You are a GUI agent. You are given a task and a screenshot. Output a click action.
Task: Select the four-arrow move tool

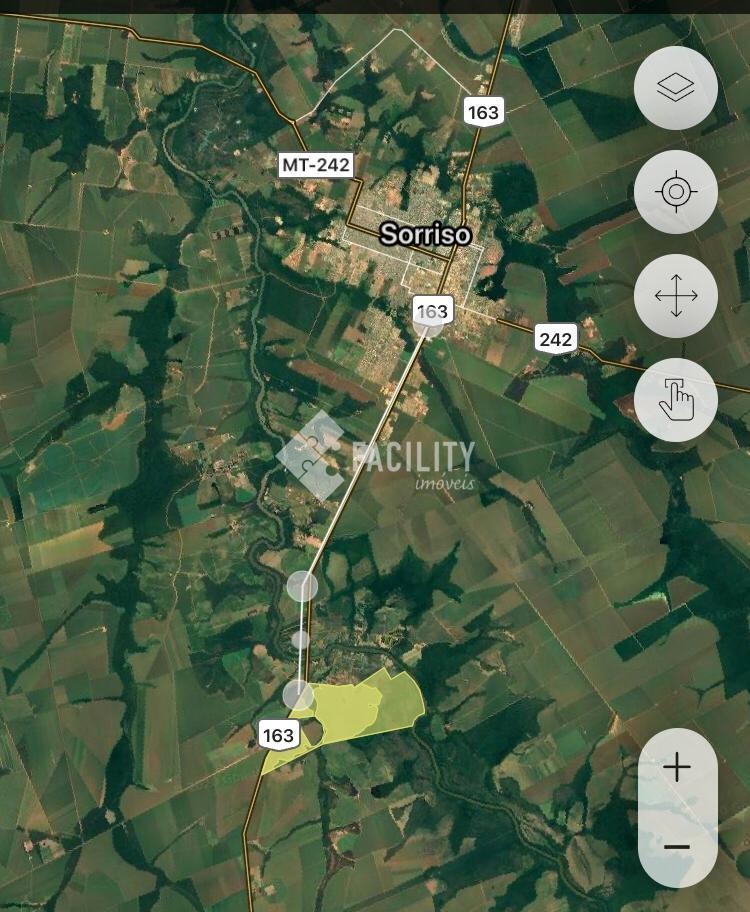[x=676, y=297]
